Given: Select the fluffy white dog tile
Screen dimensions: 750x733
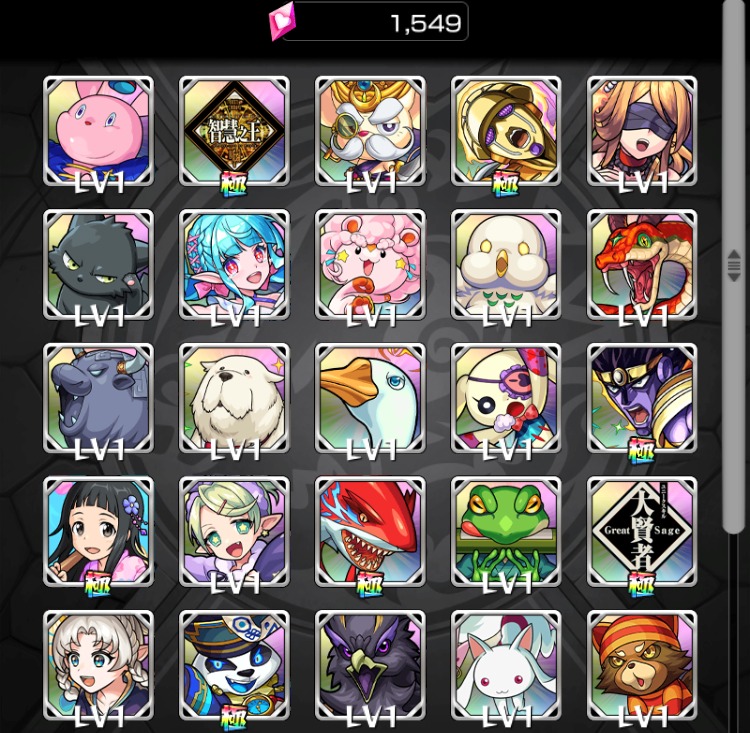Looking at the screenshot, I should coord(234,399).
